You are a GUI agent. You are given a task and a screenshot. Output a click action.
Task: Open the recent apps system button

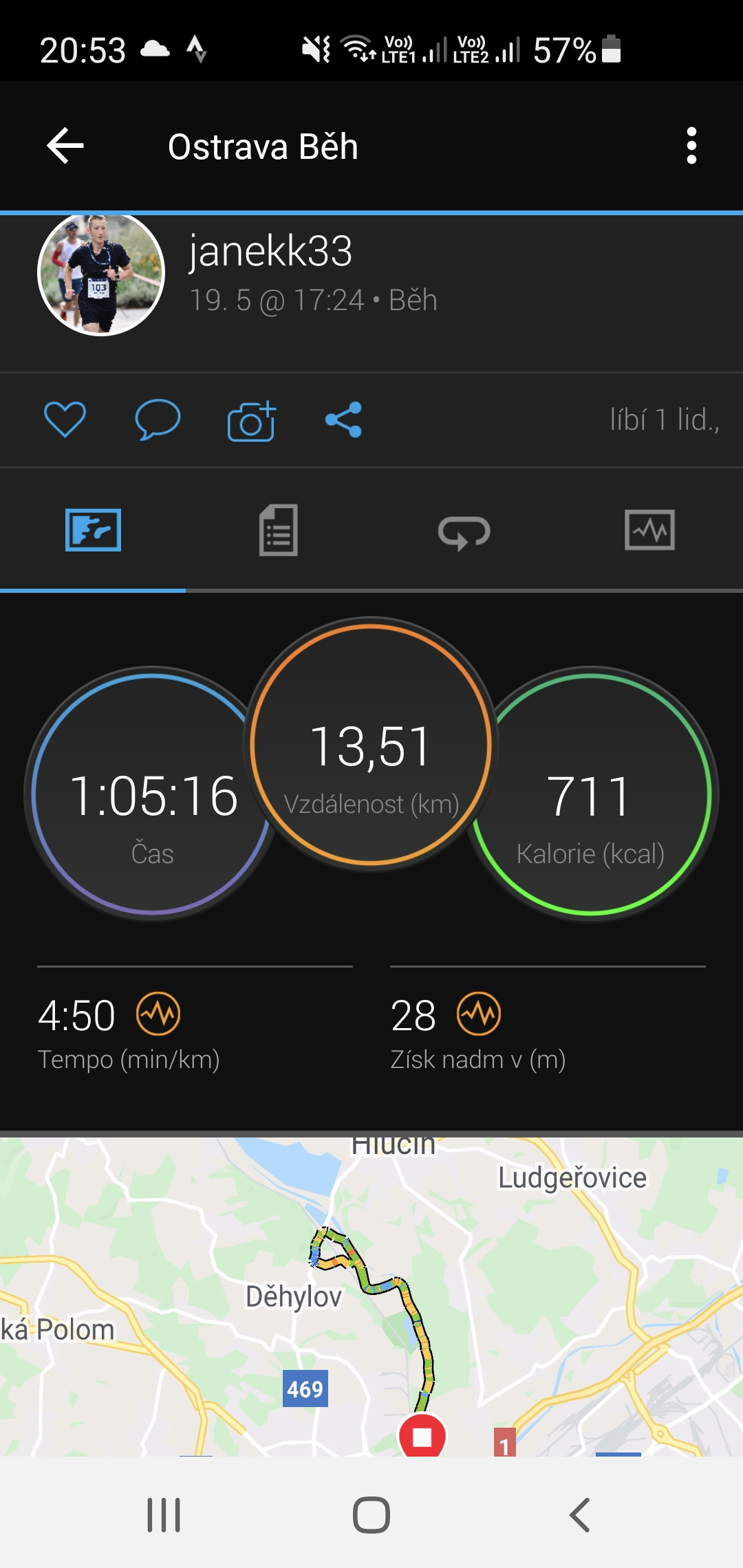(x=164, y=1515)
